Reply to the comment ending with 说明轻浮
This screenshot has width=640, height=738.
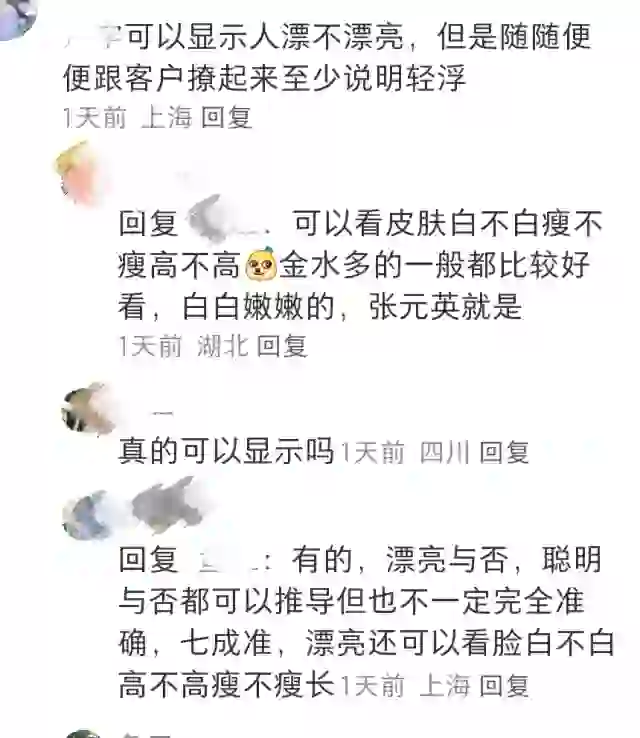click(226, 118)
